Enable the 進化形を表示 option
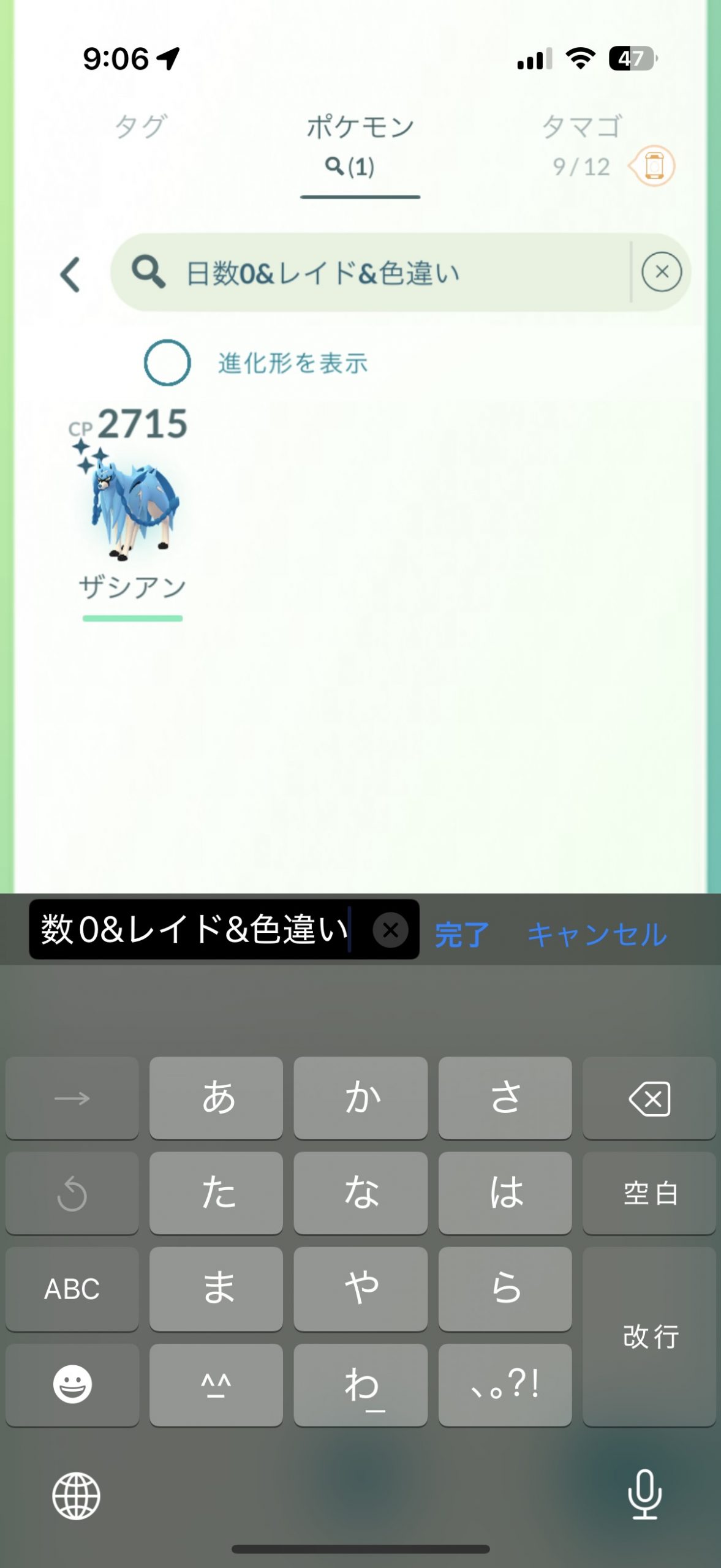 167,363
